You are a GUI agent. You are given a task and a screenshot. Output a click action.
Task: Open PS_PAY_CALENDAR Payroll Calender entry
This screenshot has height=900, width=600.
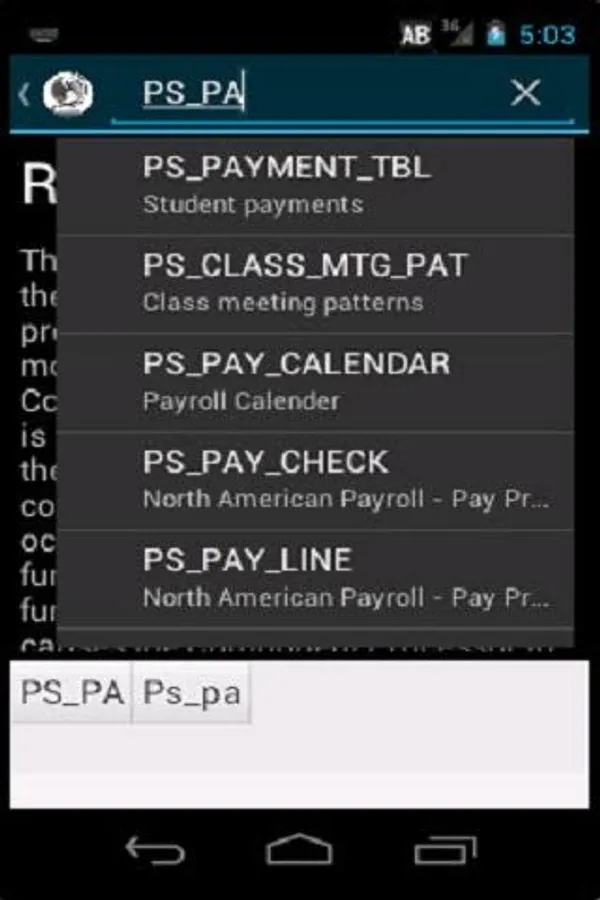click(x=315, y=381)
